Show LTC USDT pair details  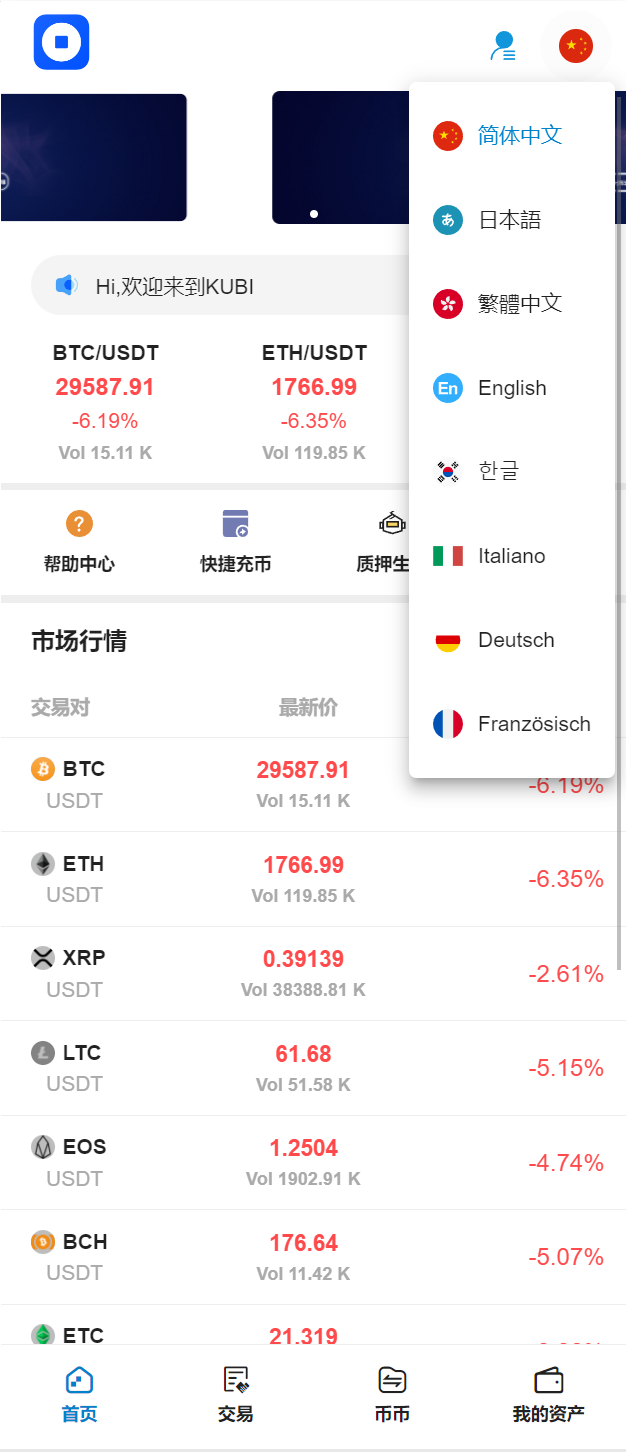click(200, 1068)
